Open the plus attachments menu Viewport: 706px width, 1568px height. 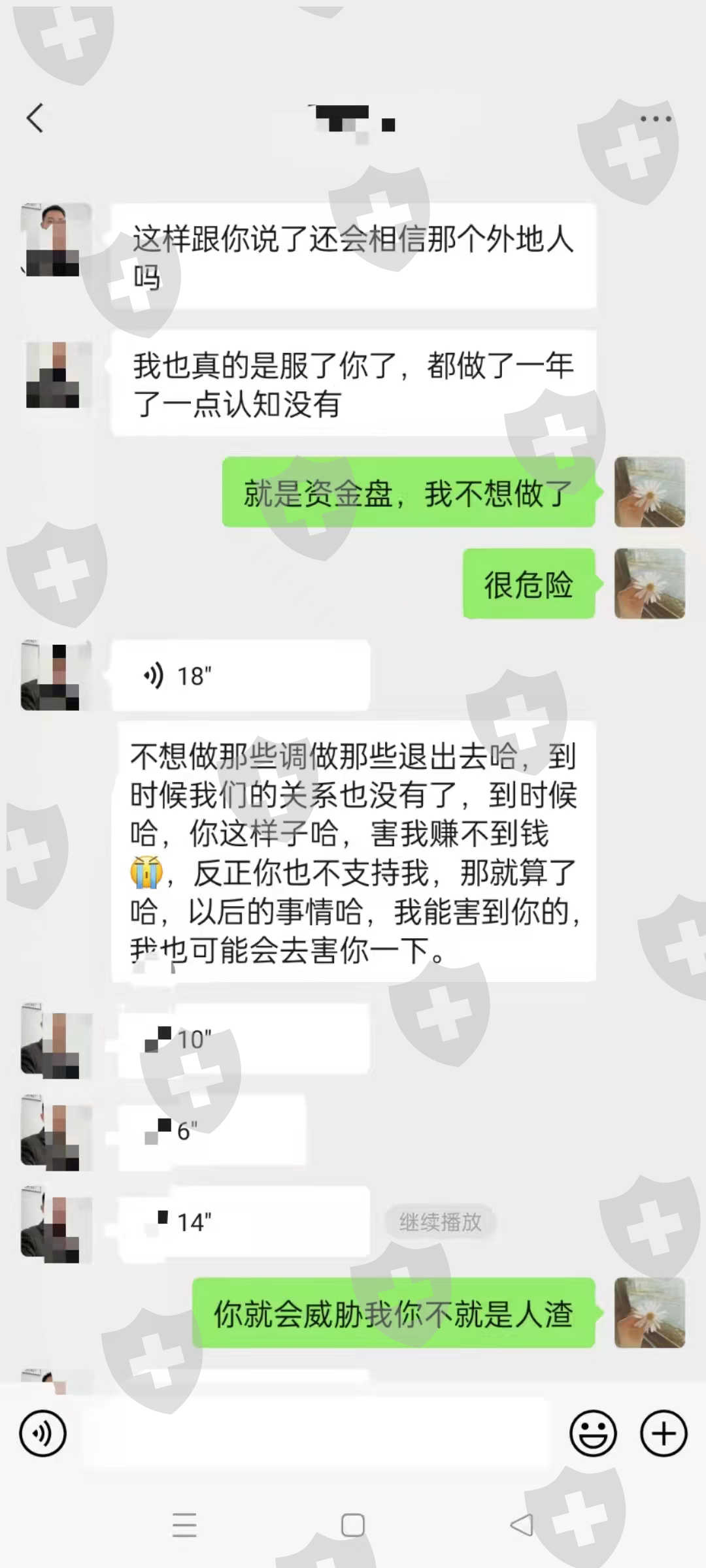pyautogui.click(x=664, y=1433)
